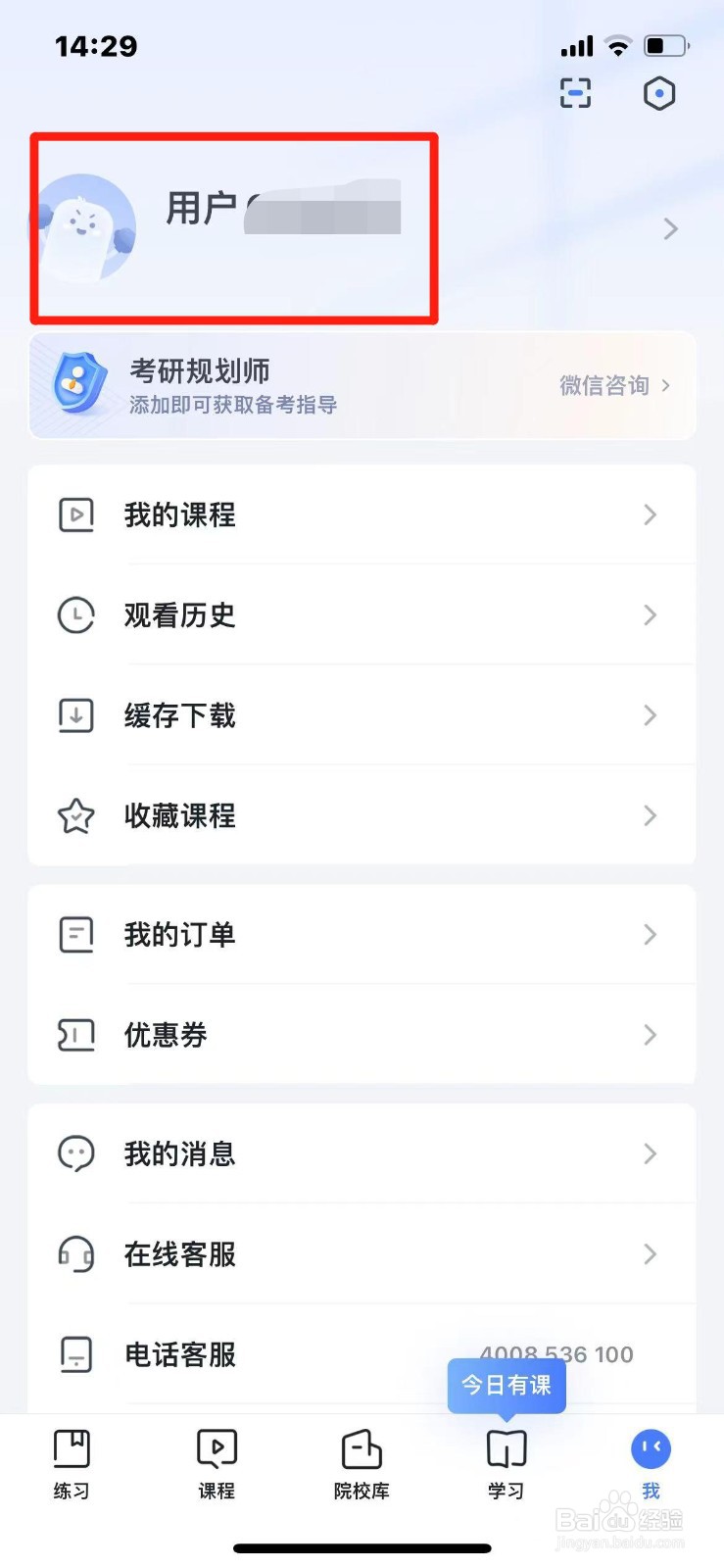
Task: Switch to the 课程 tab
Action: (217, 1464)
